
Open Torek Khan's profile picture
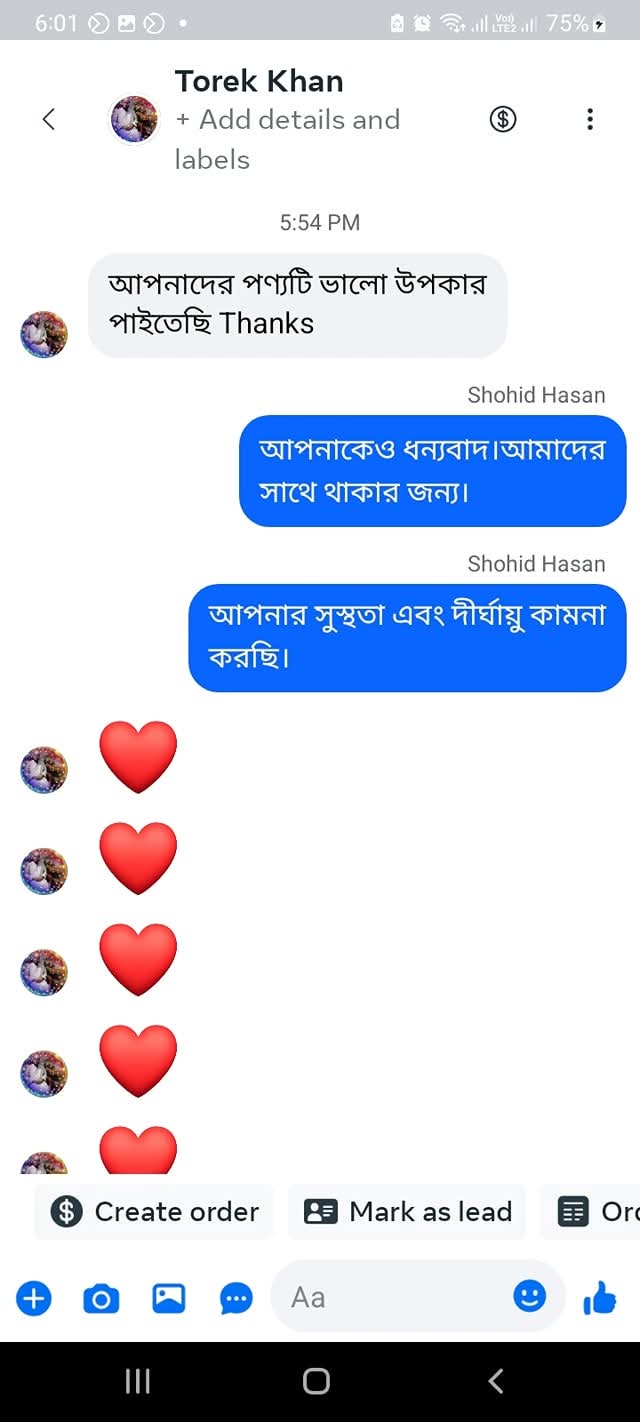134,120
